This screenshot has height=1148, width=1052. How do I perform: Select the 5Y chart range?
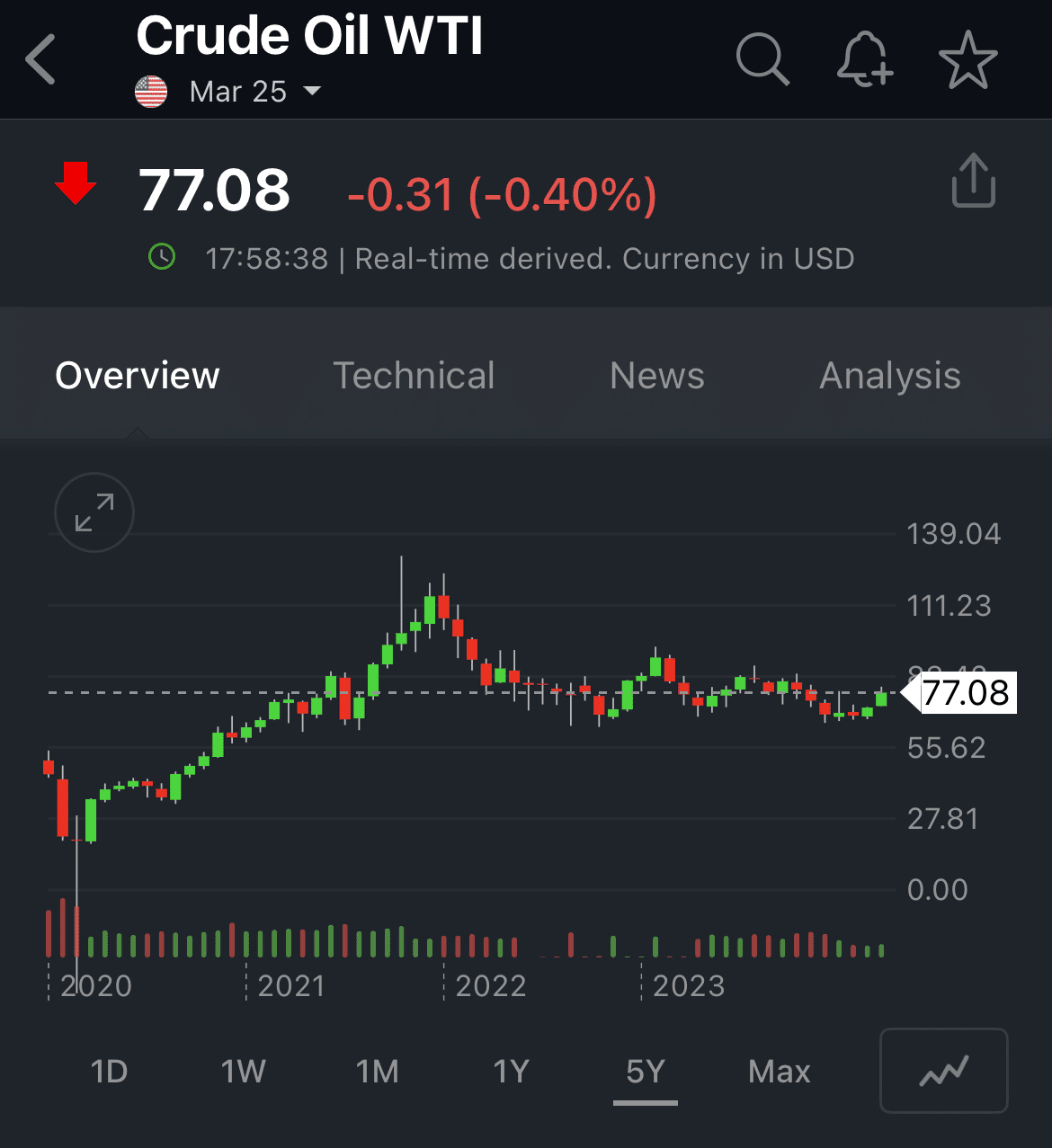coord(645,1072)
